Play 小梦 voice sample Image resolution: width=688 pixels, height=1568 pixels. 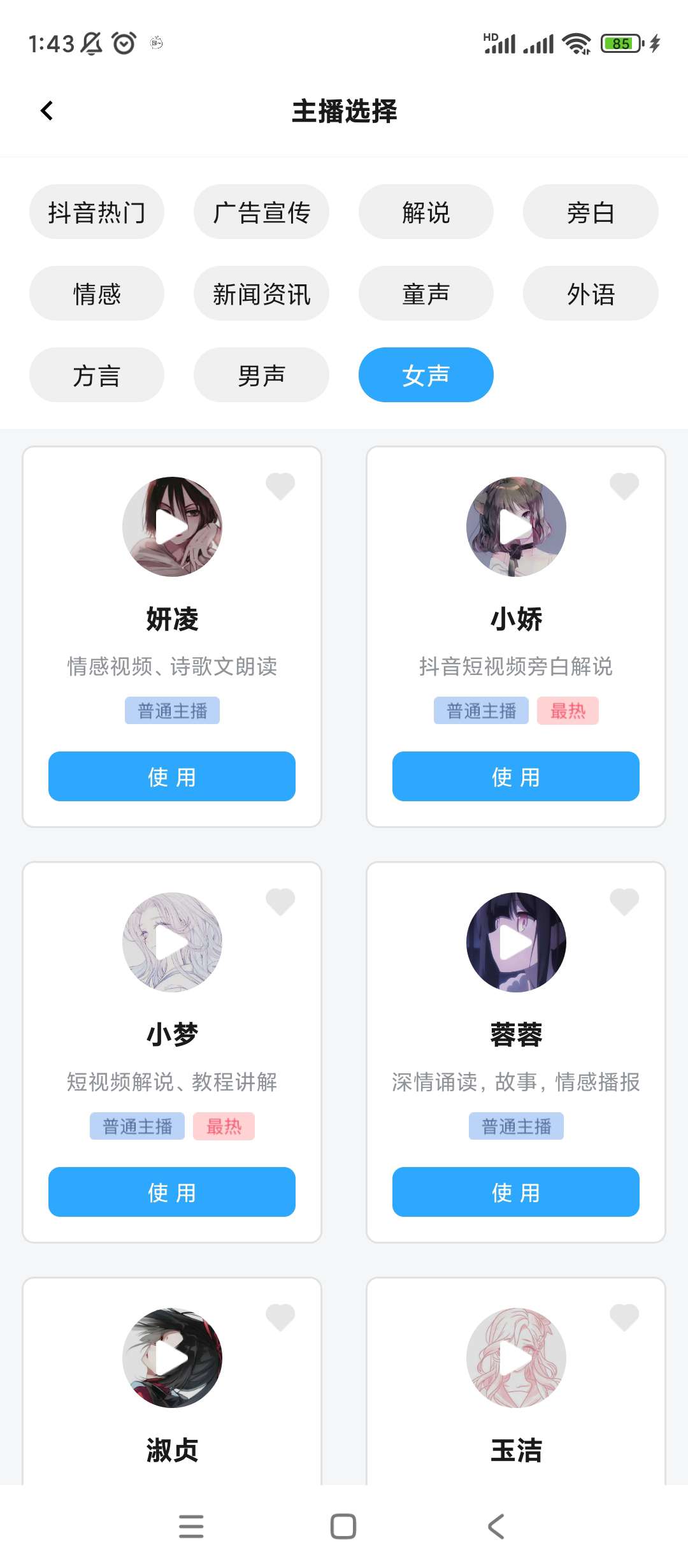tap(172, 943)
